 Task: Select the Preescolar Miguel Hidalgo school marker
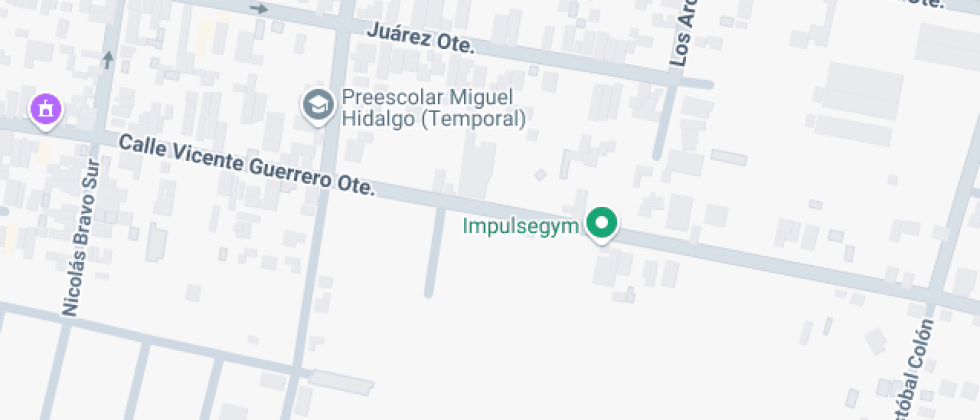[318, 104]
